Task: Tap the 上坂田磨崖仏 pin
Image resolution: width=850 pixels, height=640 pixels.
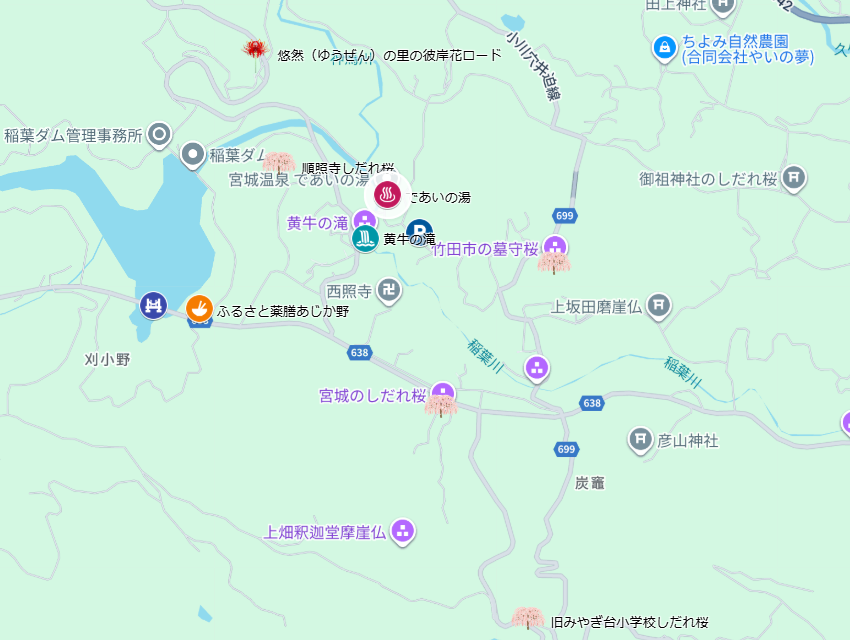Action: tap(657, 306)
